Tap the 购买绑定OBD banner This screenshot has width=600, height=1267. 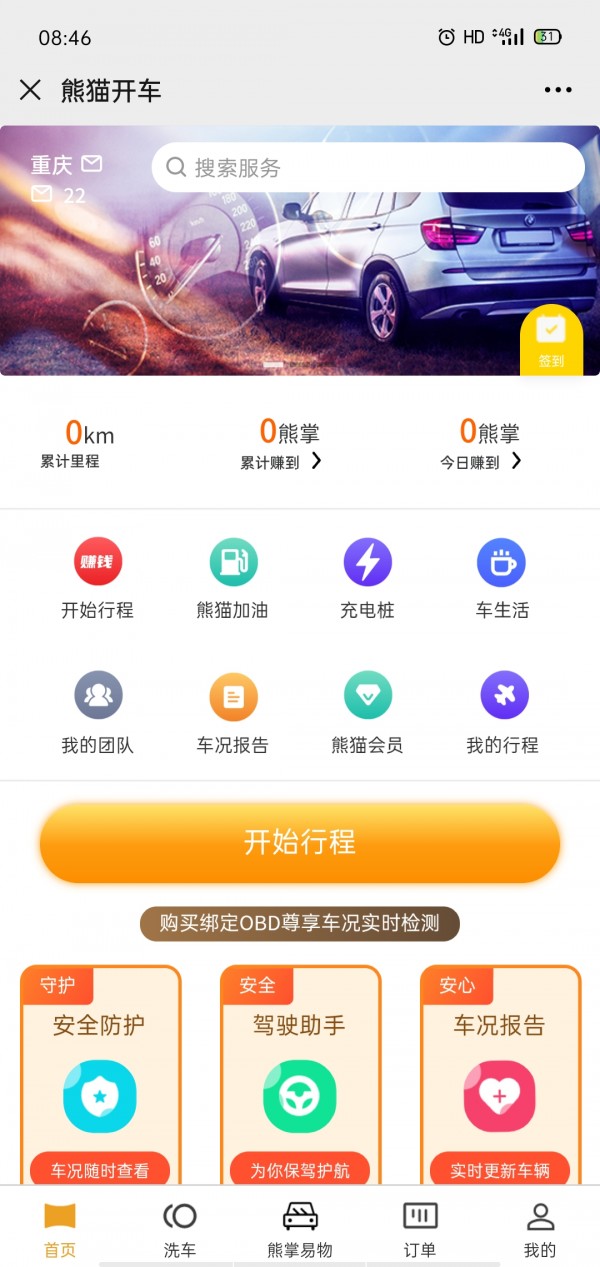click(x=300, y=923)
